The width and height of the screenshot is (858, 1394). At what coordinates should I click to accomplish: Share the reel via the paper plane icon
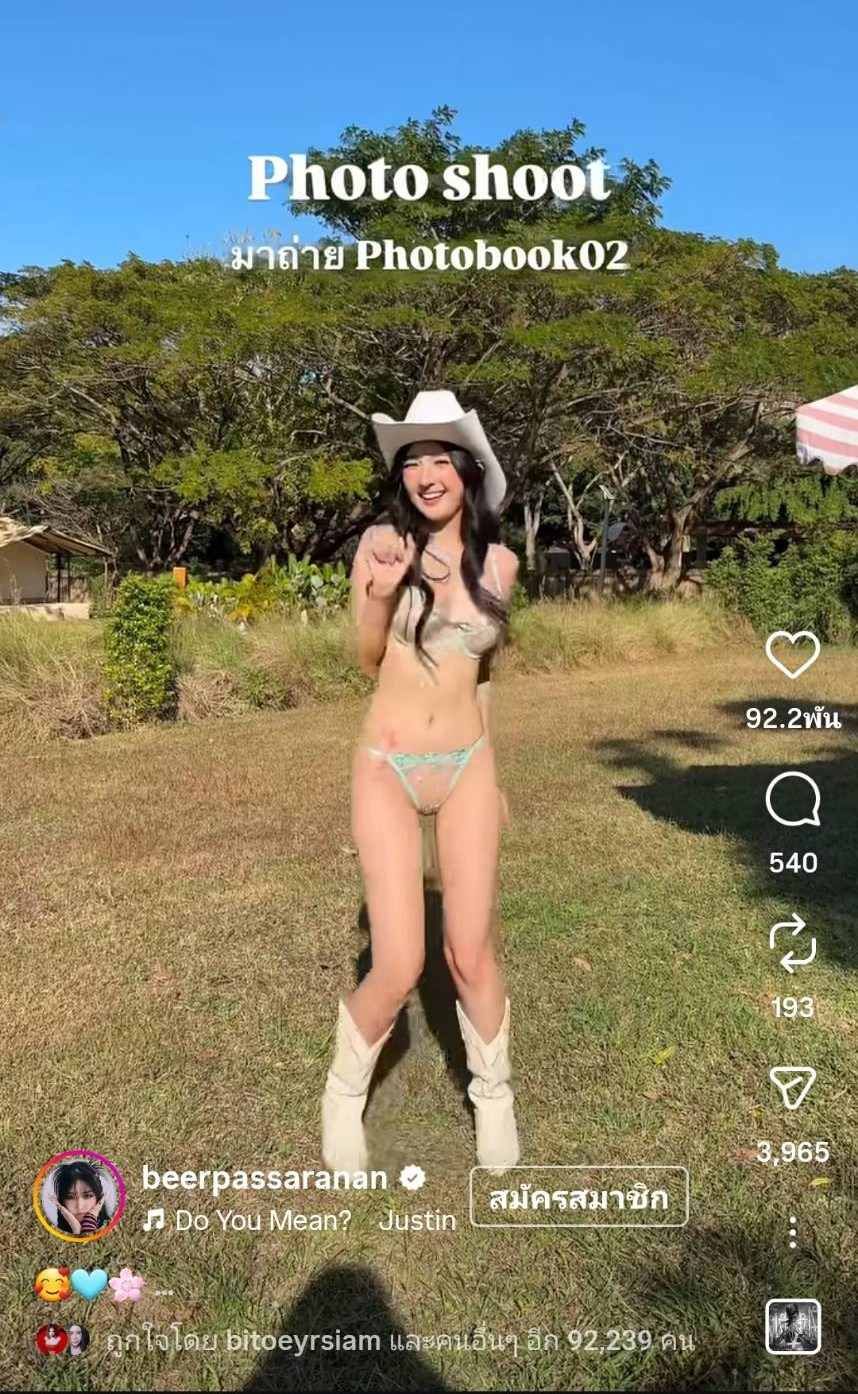[792, 1089]
